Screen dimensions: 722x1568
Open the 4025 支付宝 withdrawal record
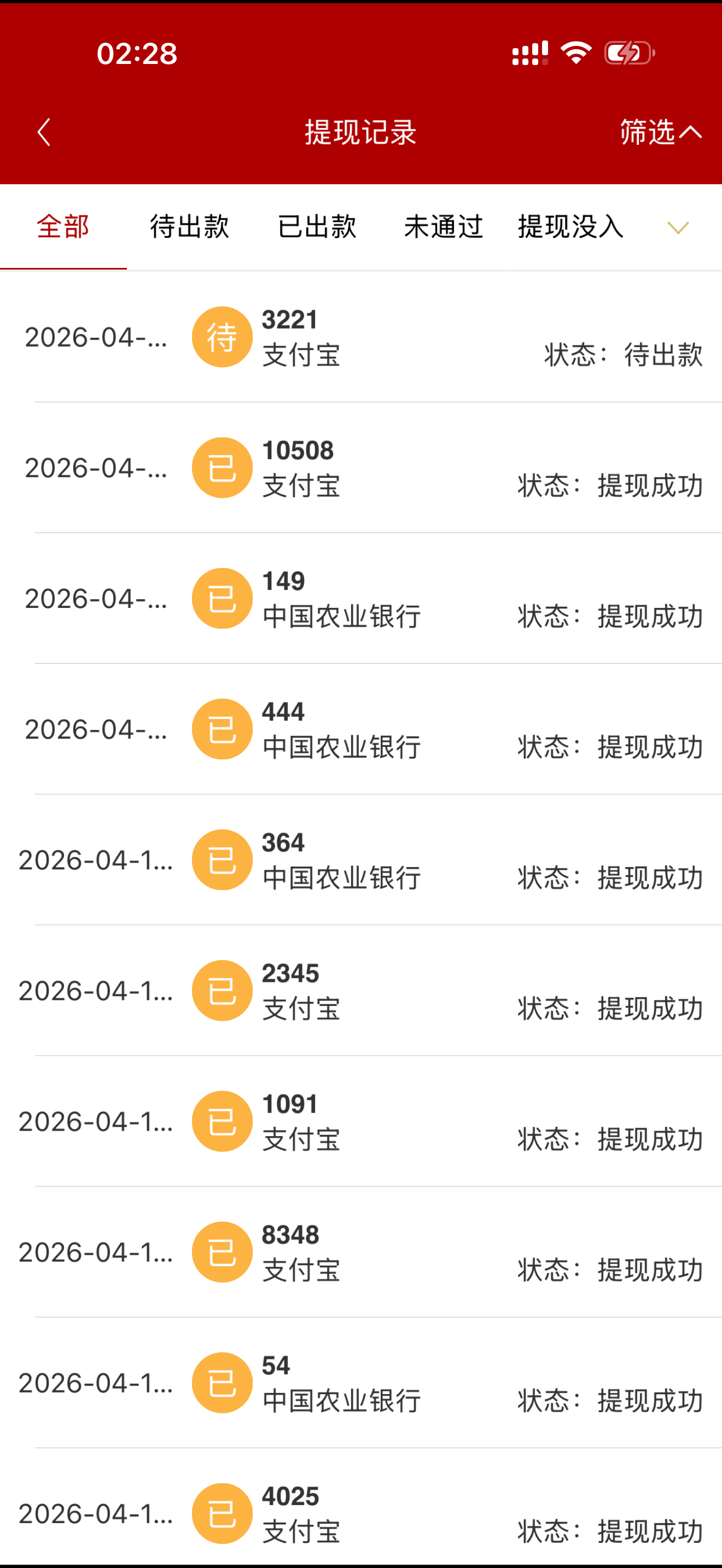point(361,1513)
